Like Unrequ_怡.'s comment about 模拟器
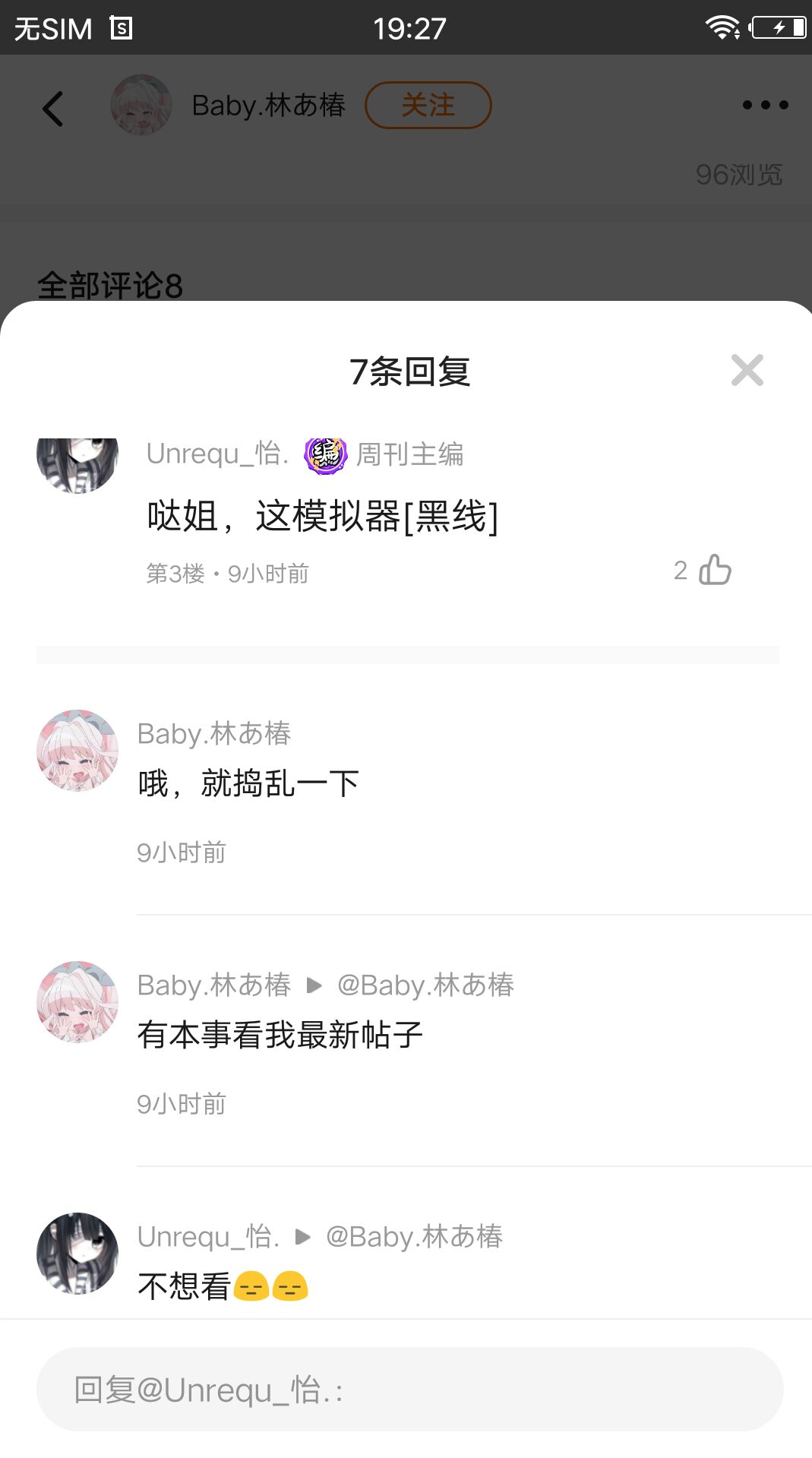The image size is (812, 1458). (714, 570)
